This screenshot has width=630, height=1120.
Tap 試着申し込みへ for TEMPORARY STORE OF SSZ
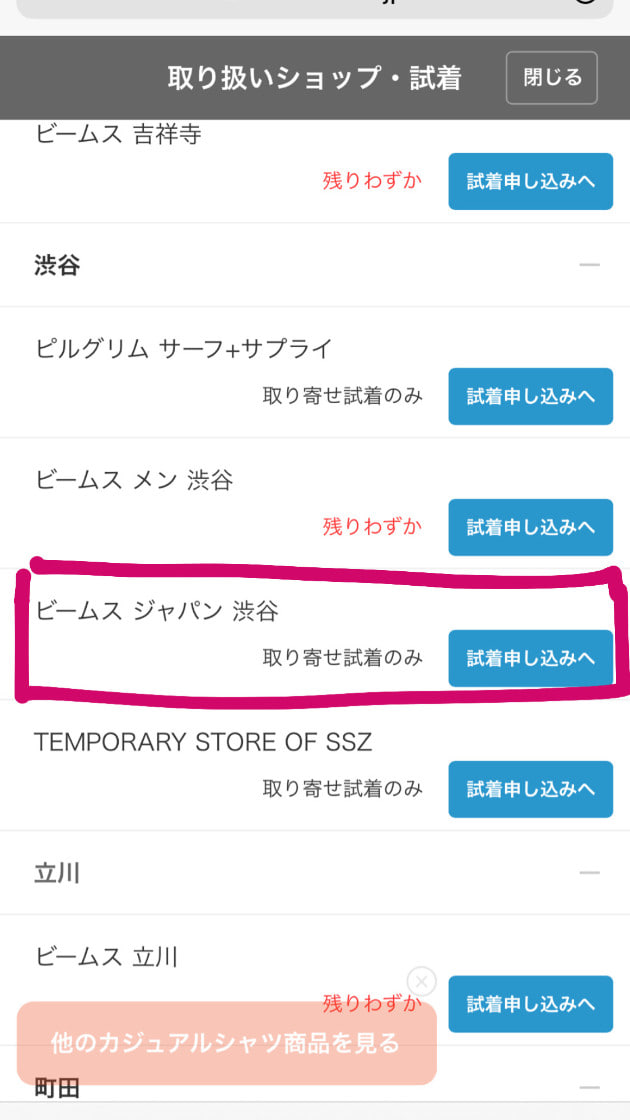pos(531,789)
